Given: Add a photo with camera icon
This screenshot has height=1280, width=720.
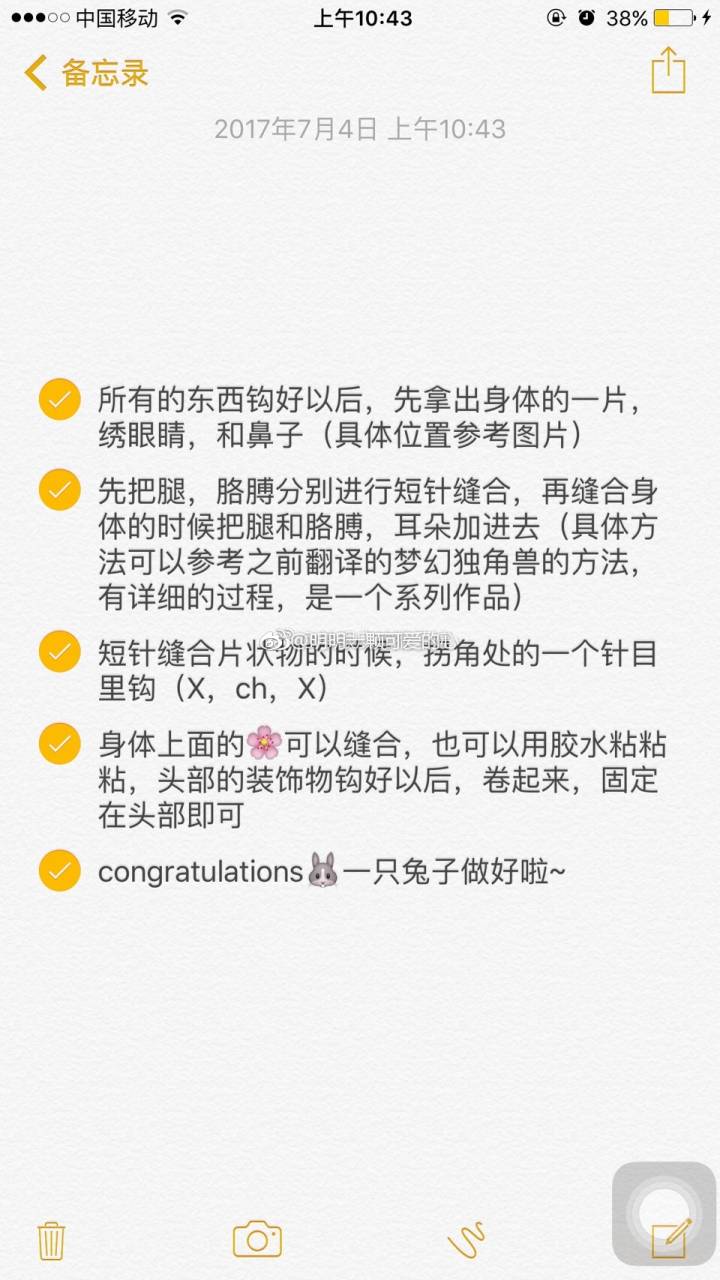Looking at the screenshot, I should click(x=257, y=1239).
